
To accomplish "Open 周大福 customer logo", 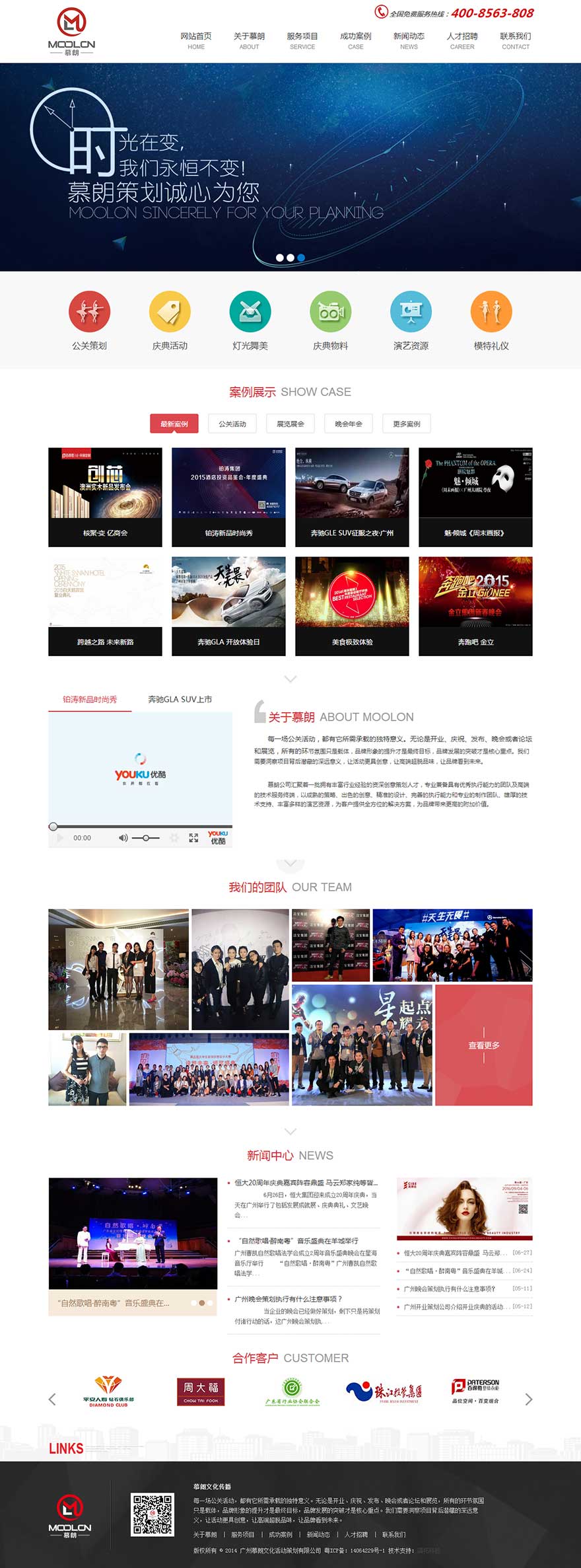I will pyautogui.click(x=201, y=1391).
